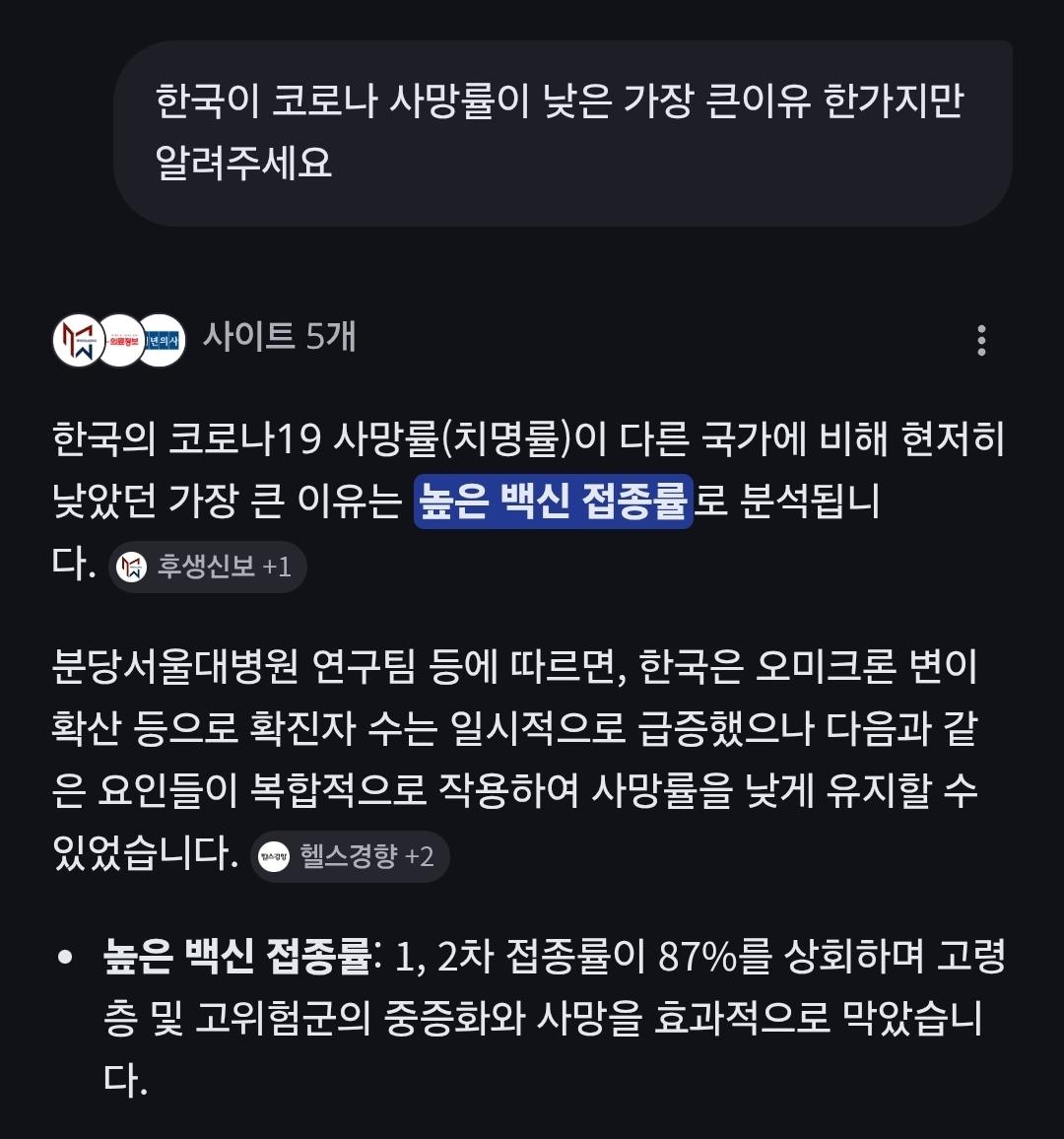Open the 후생신보 +1 source chip
Viewport: 1064px width, 1139px height.
pos(207,567)
